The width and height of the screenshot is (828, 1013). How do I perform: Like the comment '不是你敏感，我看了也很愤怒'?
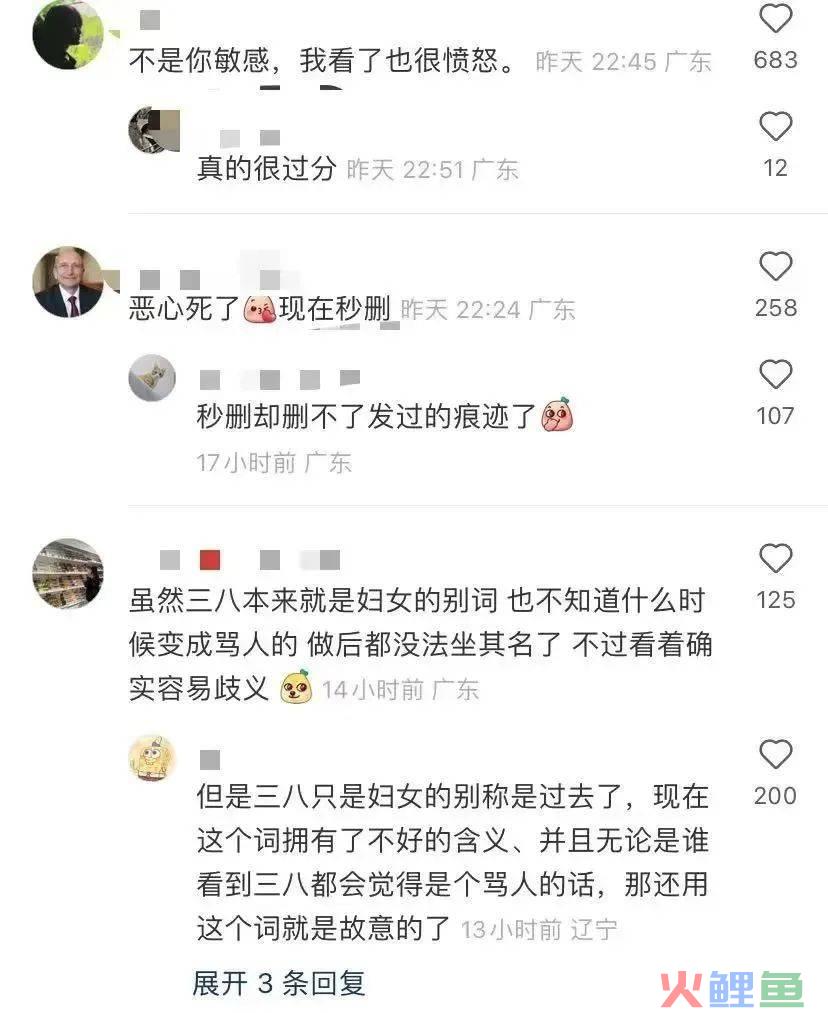coord(775,20)
